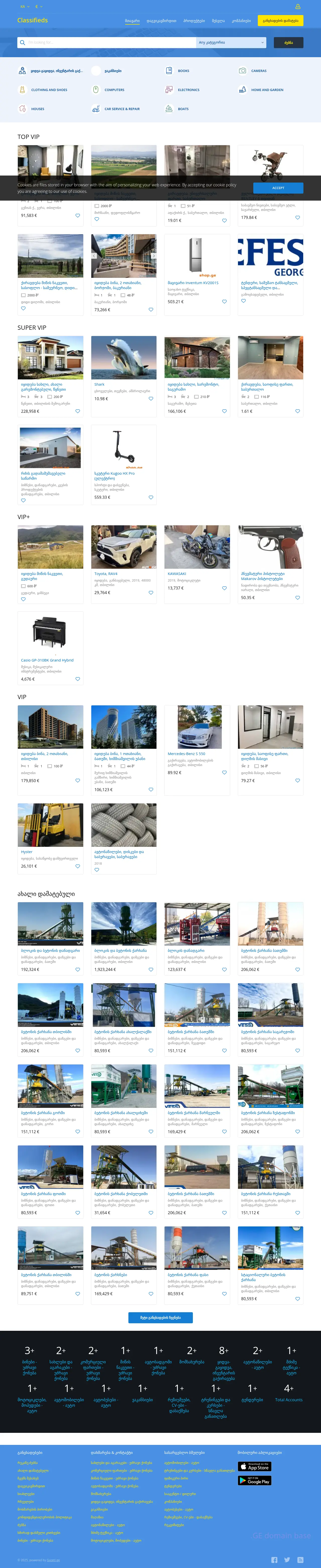Open the Books category

point(183,71)
